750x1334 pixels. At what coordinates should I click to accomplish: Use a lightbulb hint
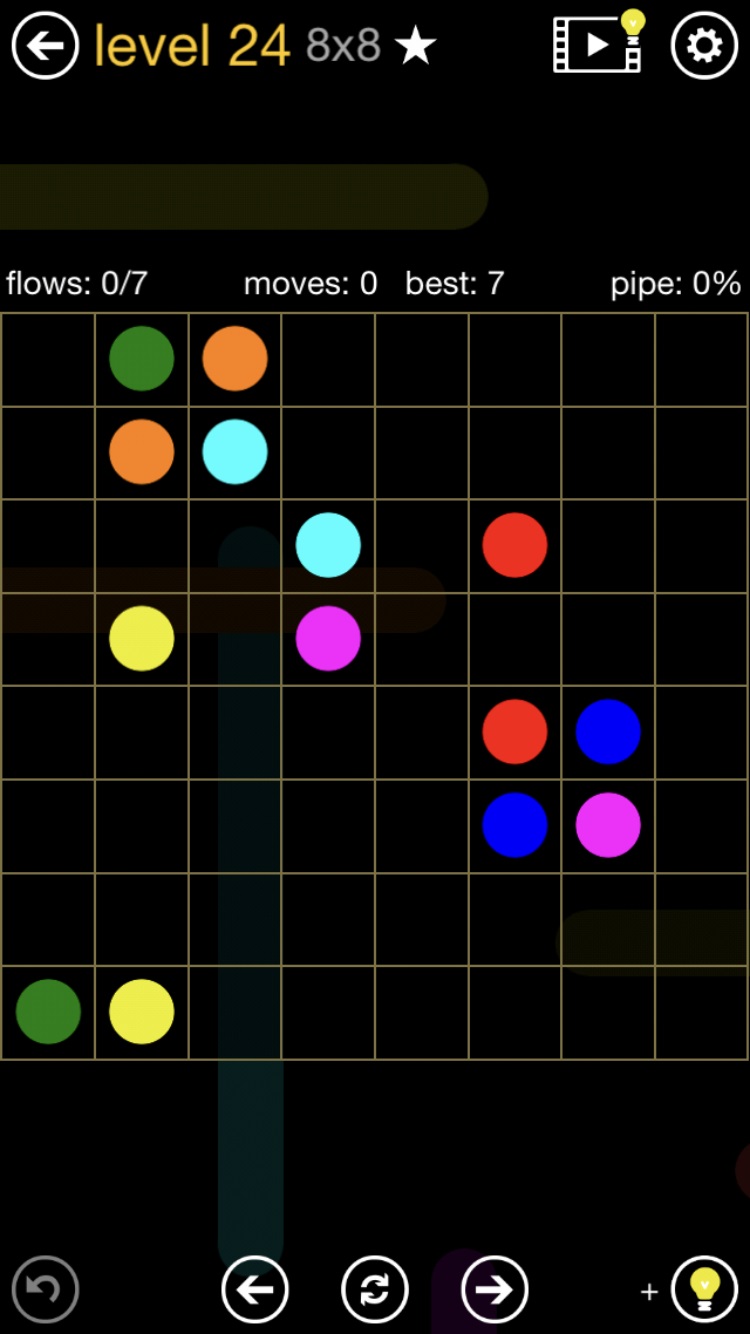coord(704,1289)
